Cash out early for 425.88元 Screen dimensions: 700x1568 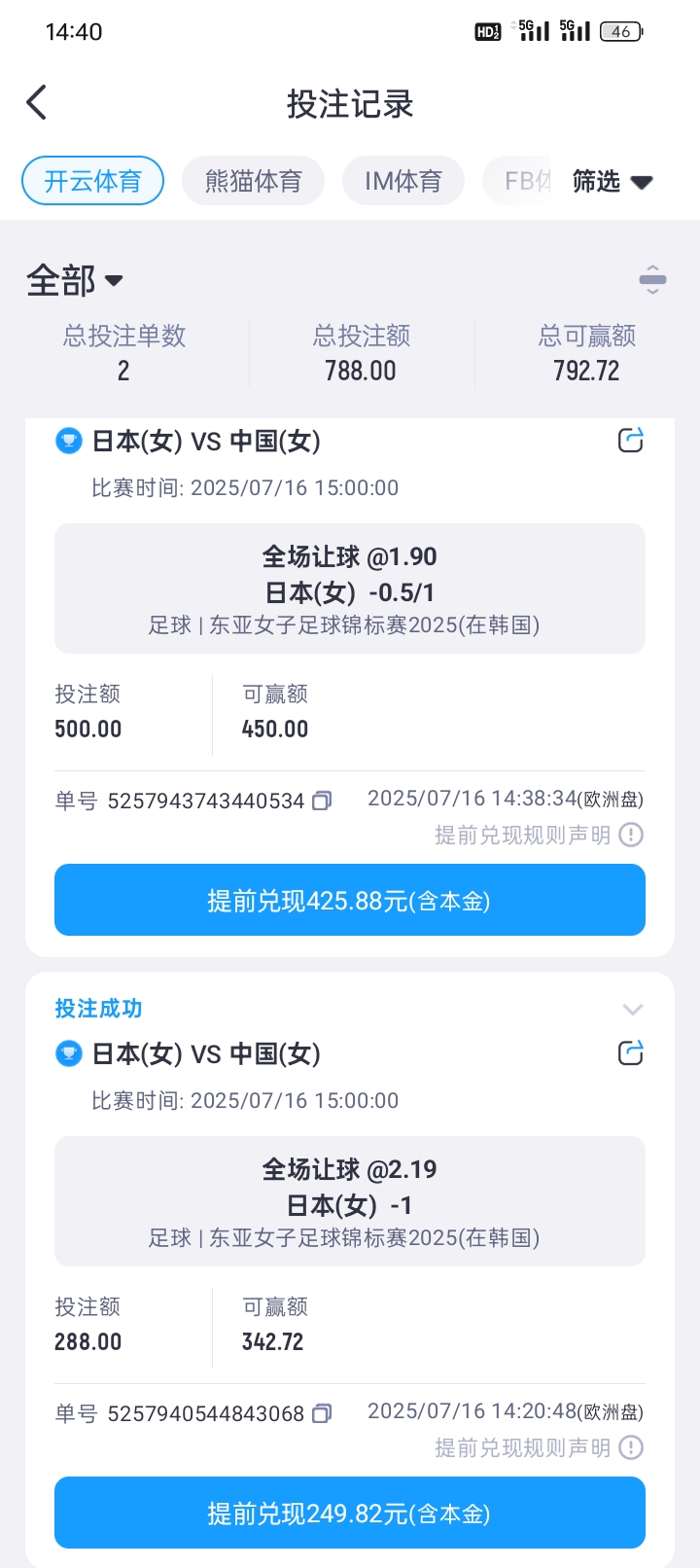click(350, 900)
